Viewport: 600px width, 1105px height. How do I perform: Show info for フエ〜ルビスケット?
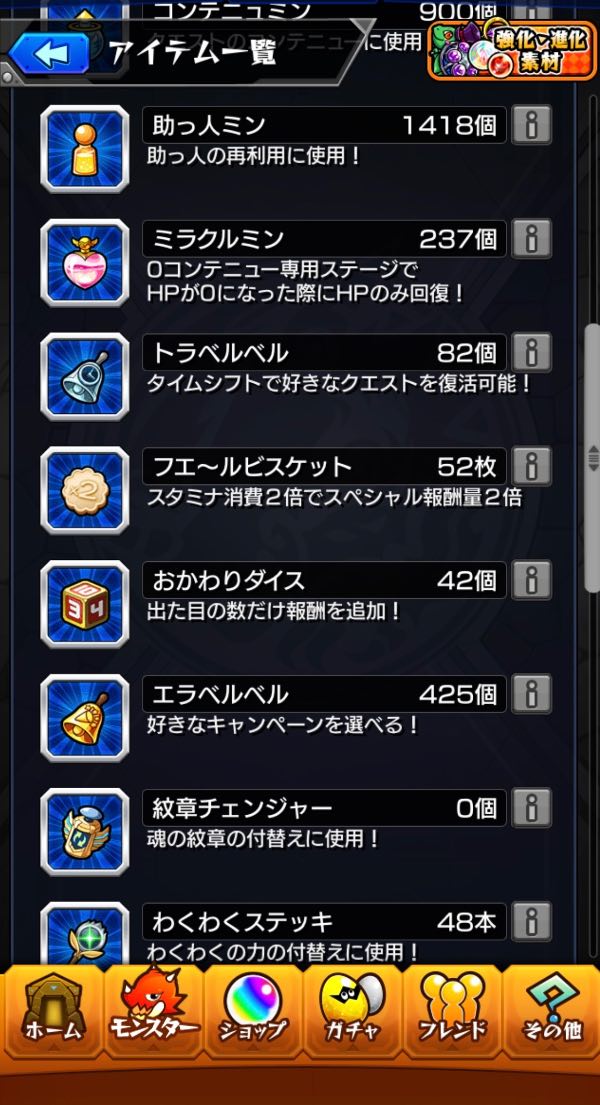point(532,466)
